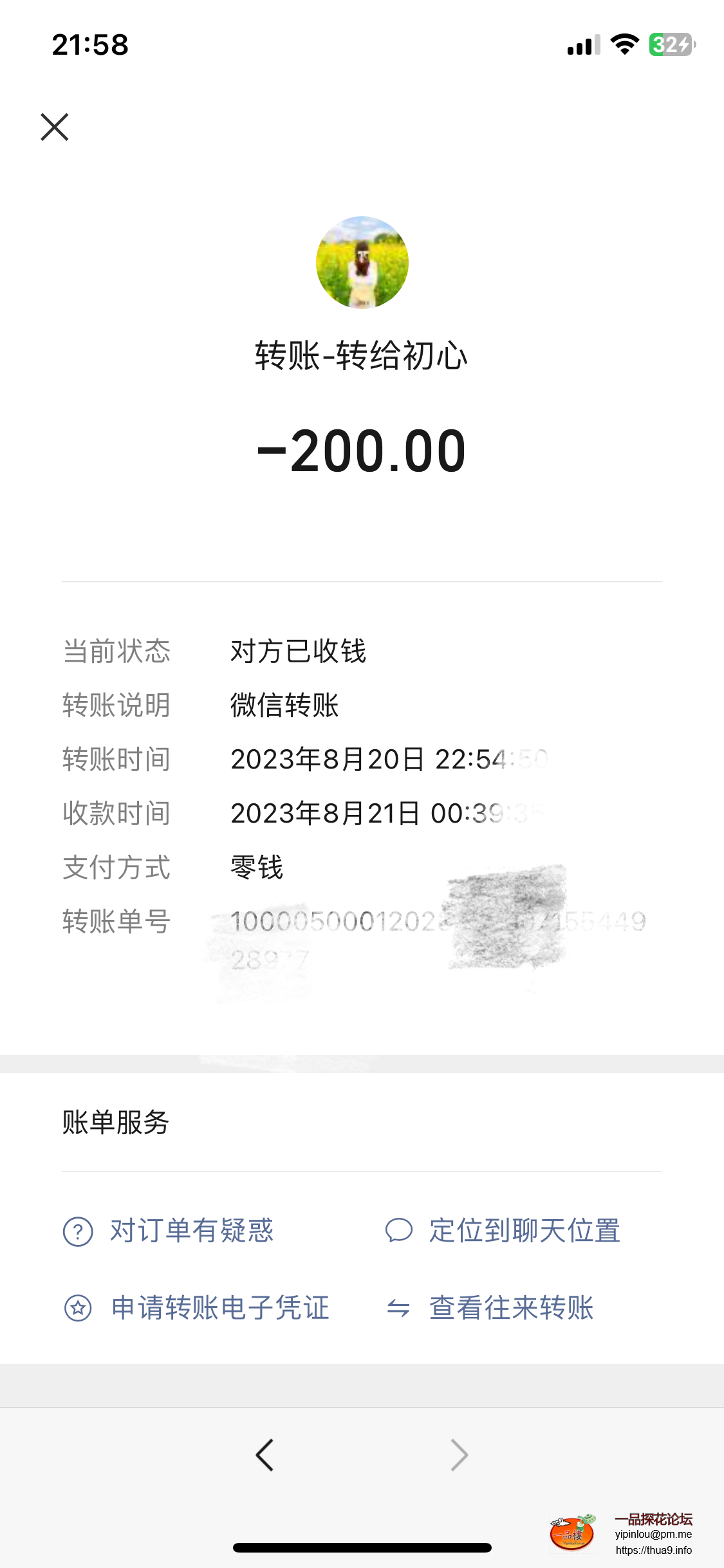This screenshot has width=724, height=1568.
Task: Go back using the bottom left arrow
Action: [265, 1455]
